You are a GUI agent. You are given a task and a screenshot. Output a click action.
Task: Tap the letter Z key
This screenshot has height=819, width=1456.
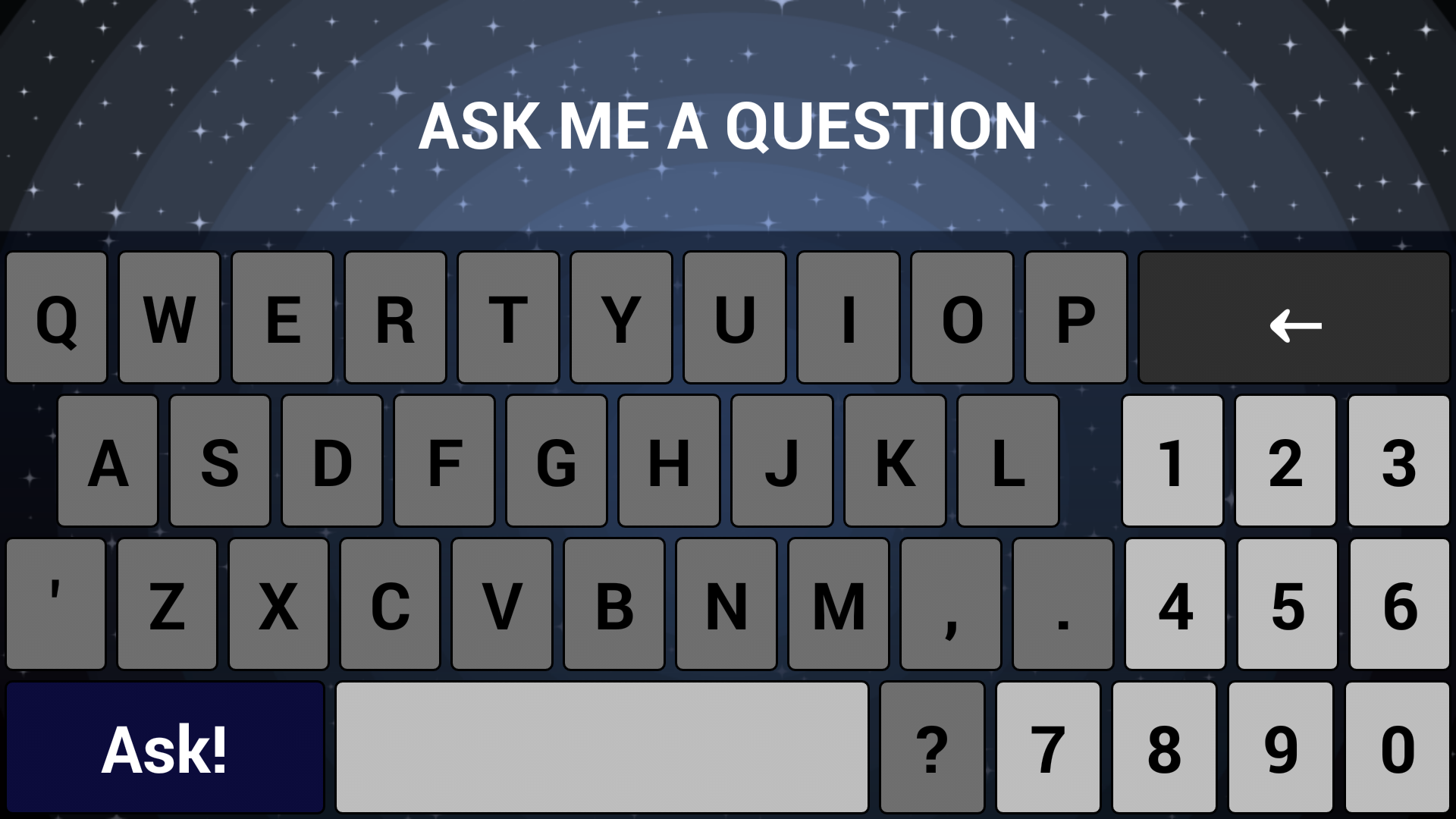tap(167, 604)
